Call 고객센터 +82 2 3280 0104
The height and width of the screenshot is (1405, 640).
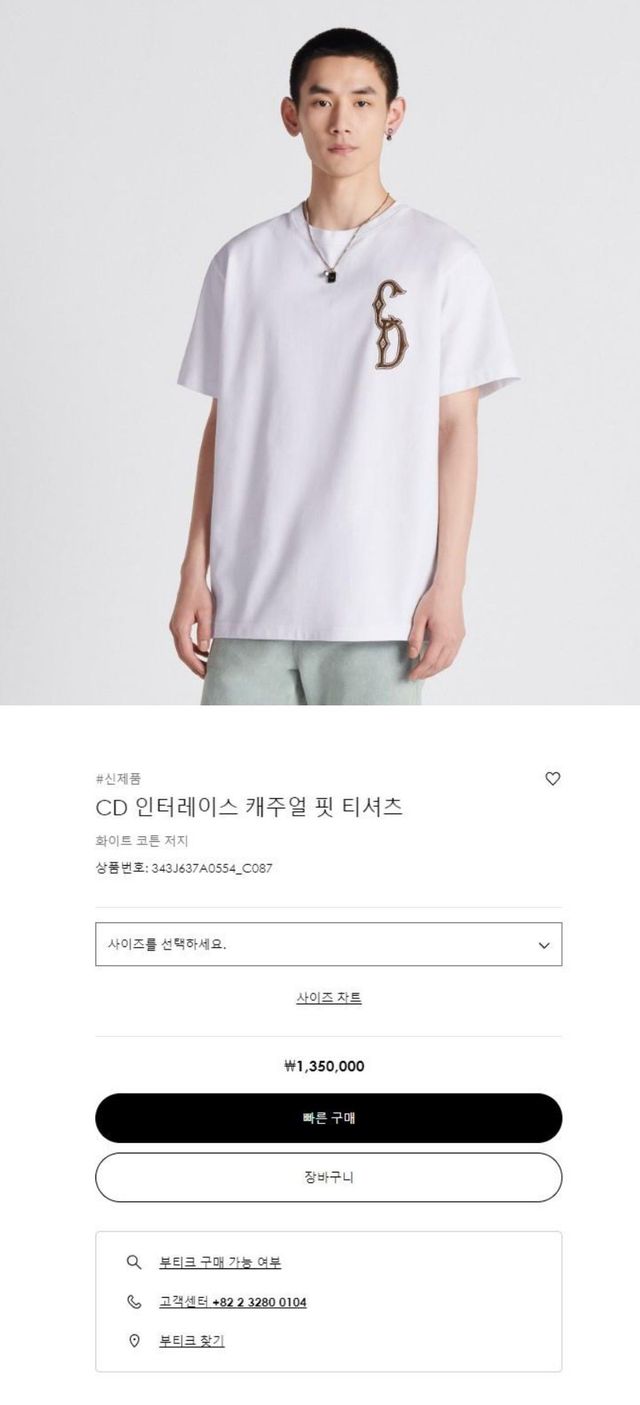(233, 1302)
